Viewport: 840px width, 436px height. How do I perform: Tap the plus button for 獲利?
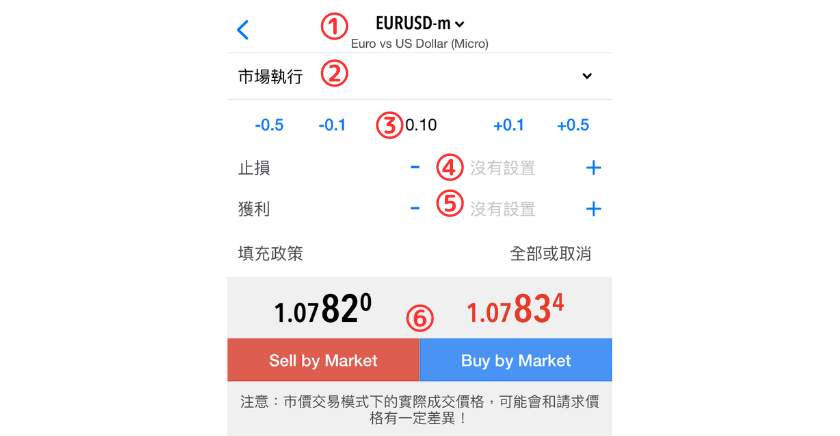593,208
